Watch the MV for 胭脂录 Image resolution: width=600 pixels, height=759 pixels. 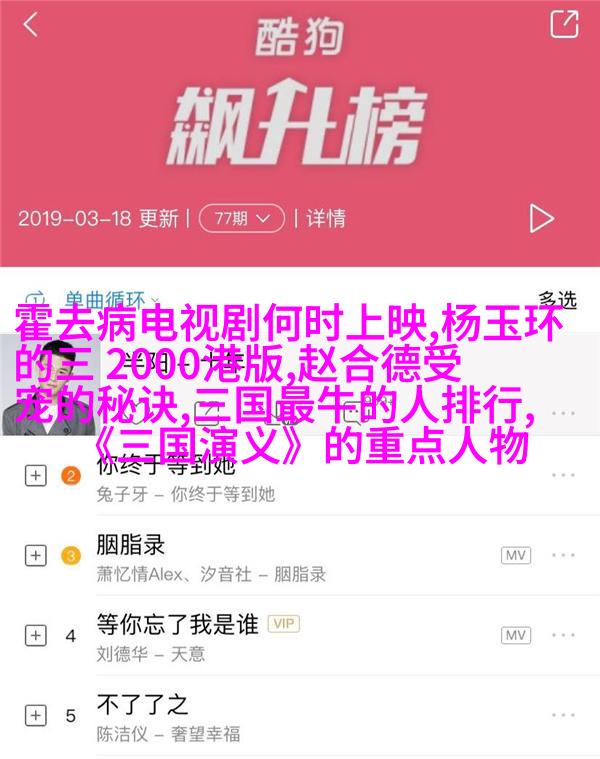click(516, 555)
